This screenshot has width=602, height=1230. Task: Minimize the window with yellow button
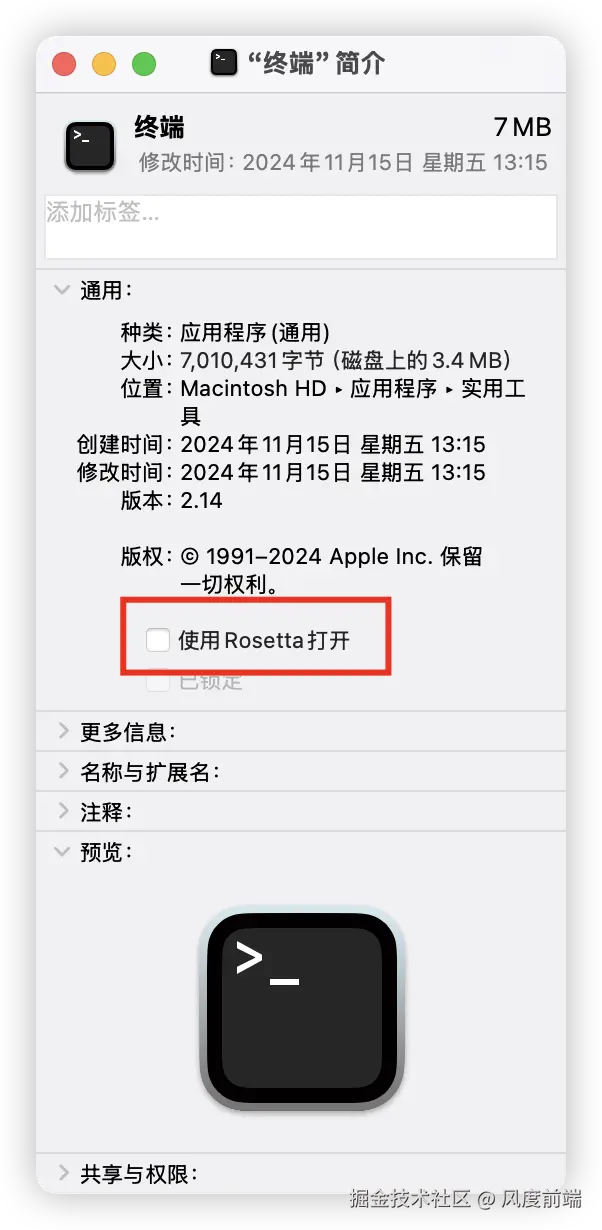[x=104, y=64]
